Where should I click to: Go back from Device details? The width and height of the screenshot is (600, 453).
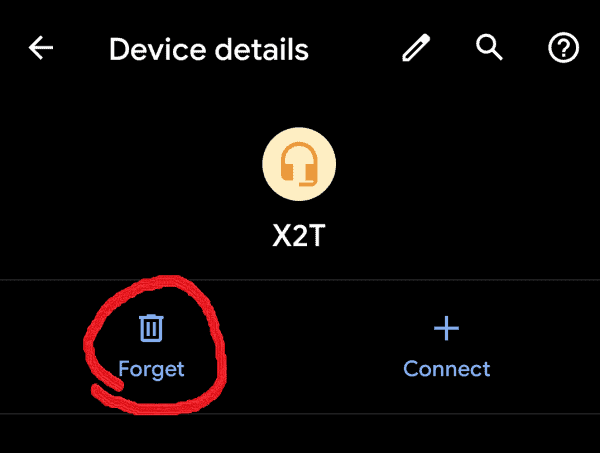point(41,48)
